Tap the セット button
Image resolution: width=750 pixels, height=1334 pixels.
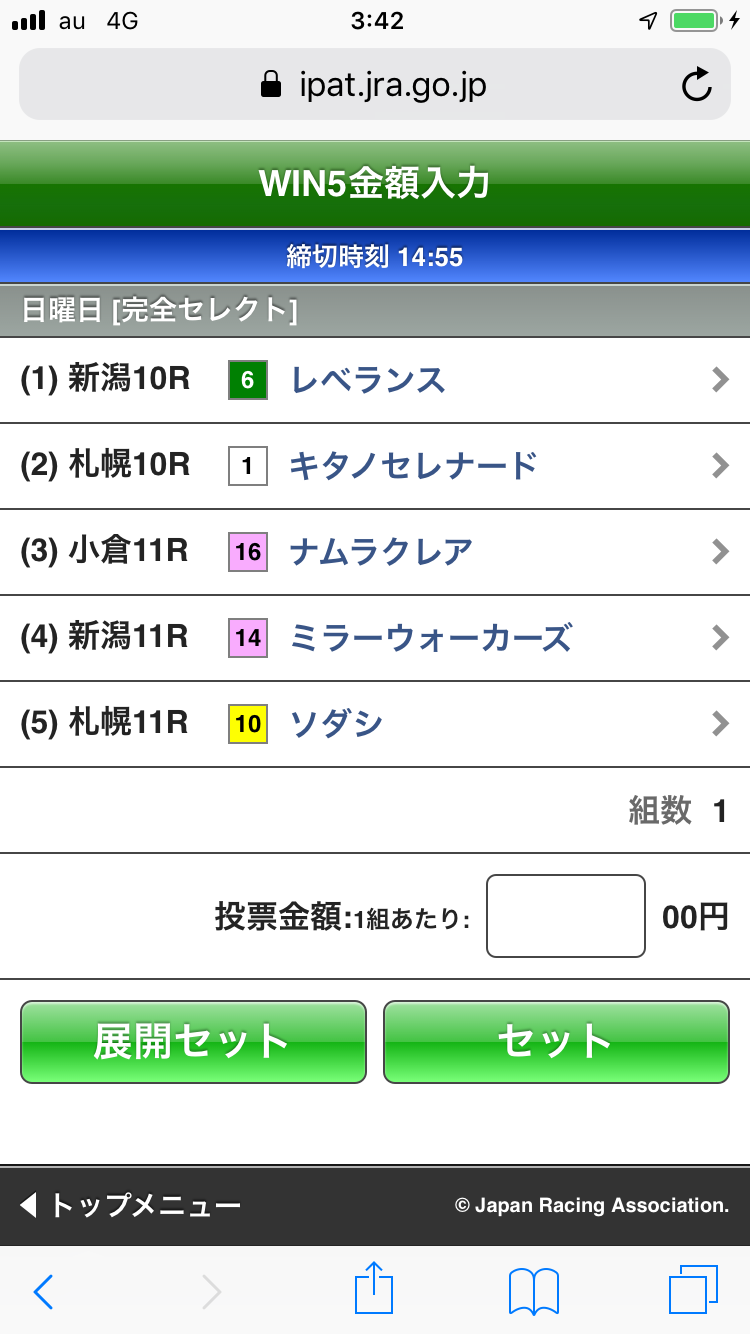[556, 1042]
